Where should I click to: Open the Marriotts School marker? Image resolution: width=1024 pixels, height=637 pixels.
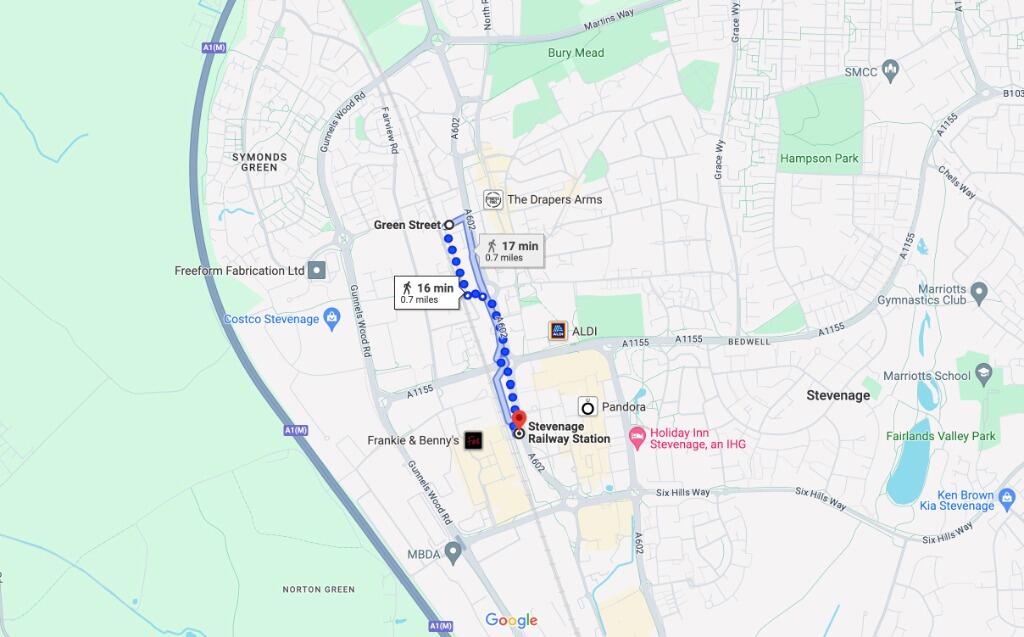984,375
